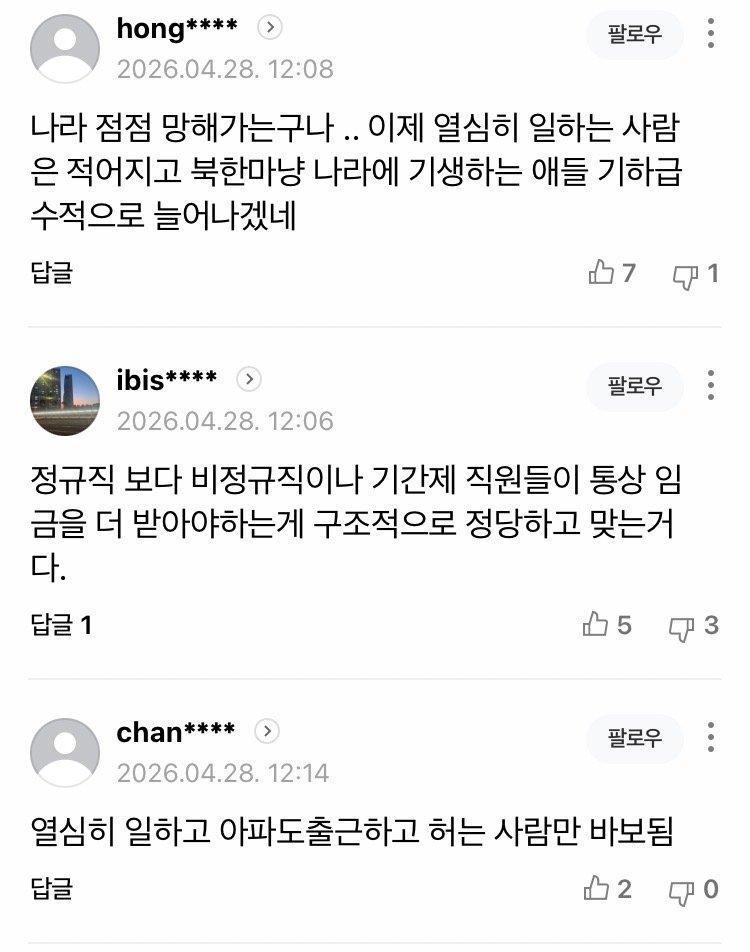Follow user hong****

pos(635,35)
